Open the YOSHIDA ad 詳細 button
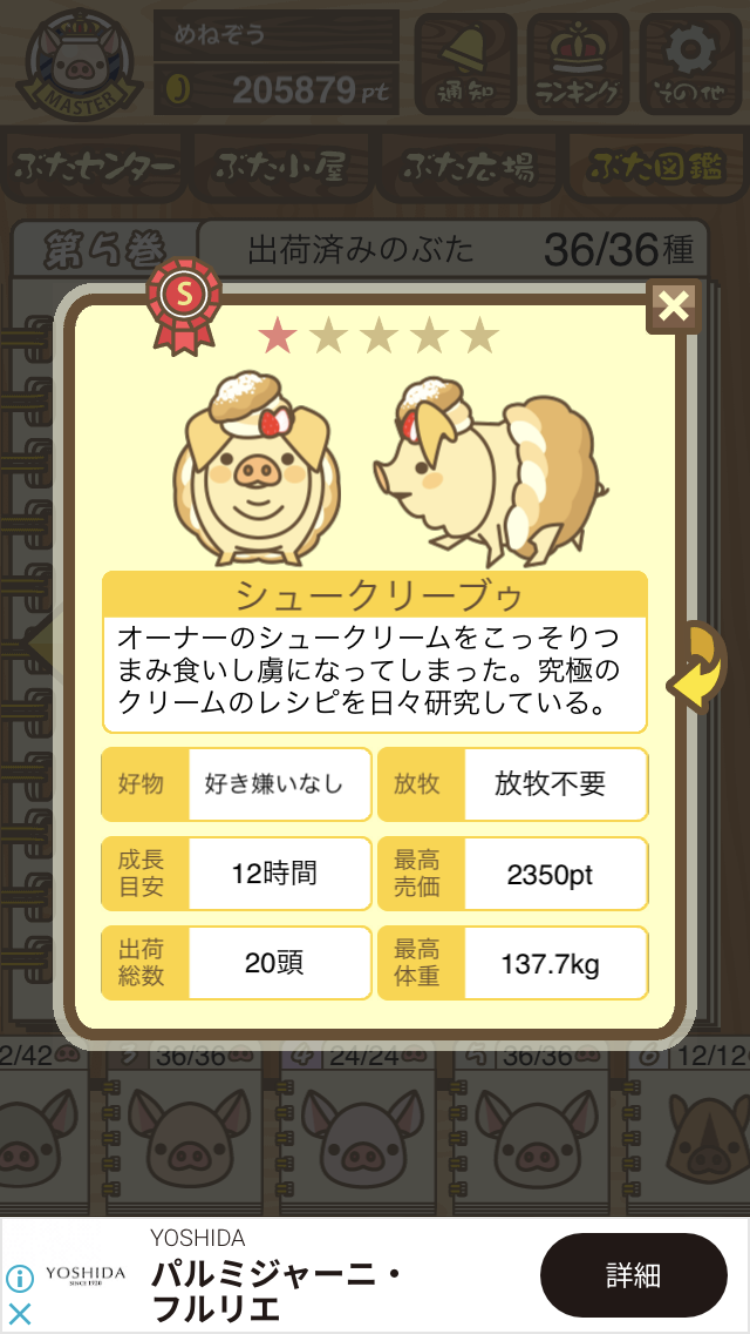 coord(633,1275)
